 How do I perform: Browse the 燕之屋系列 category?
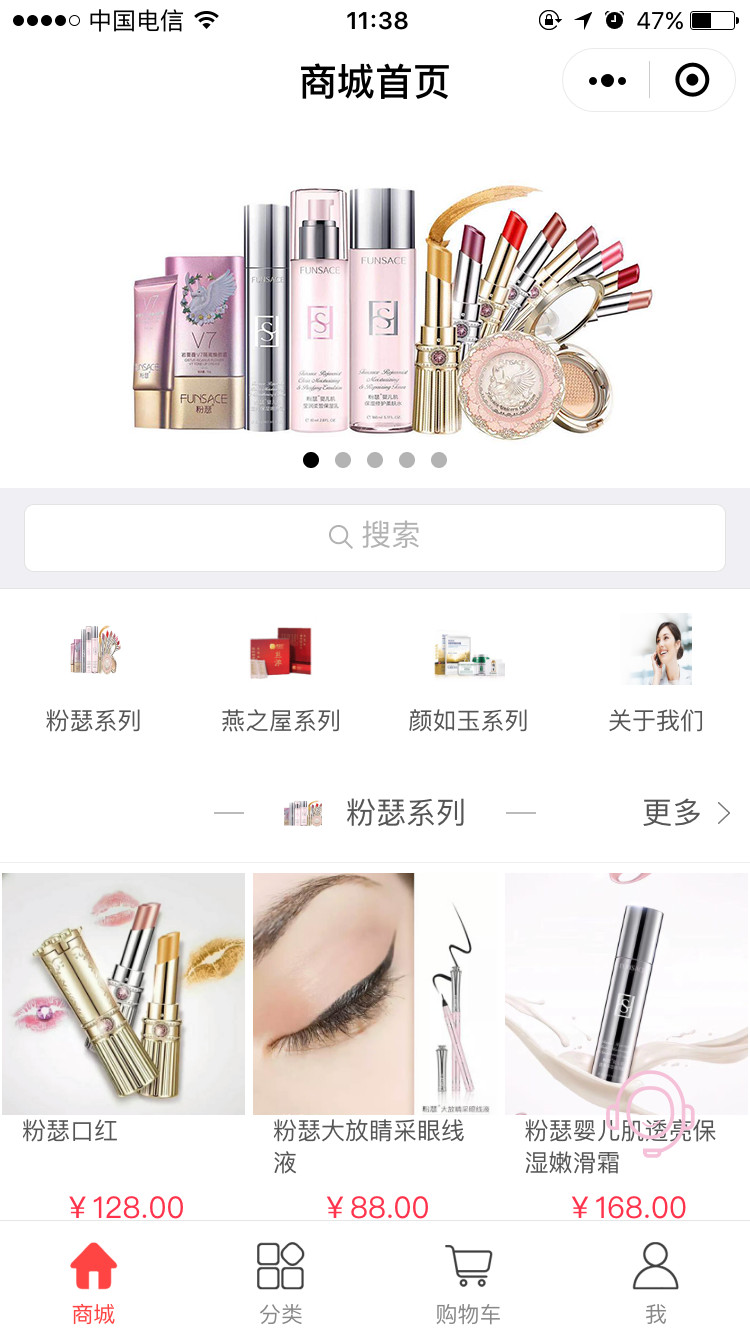click(281, 675)
